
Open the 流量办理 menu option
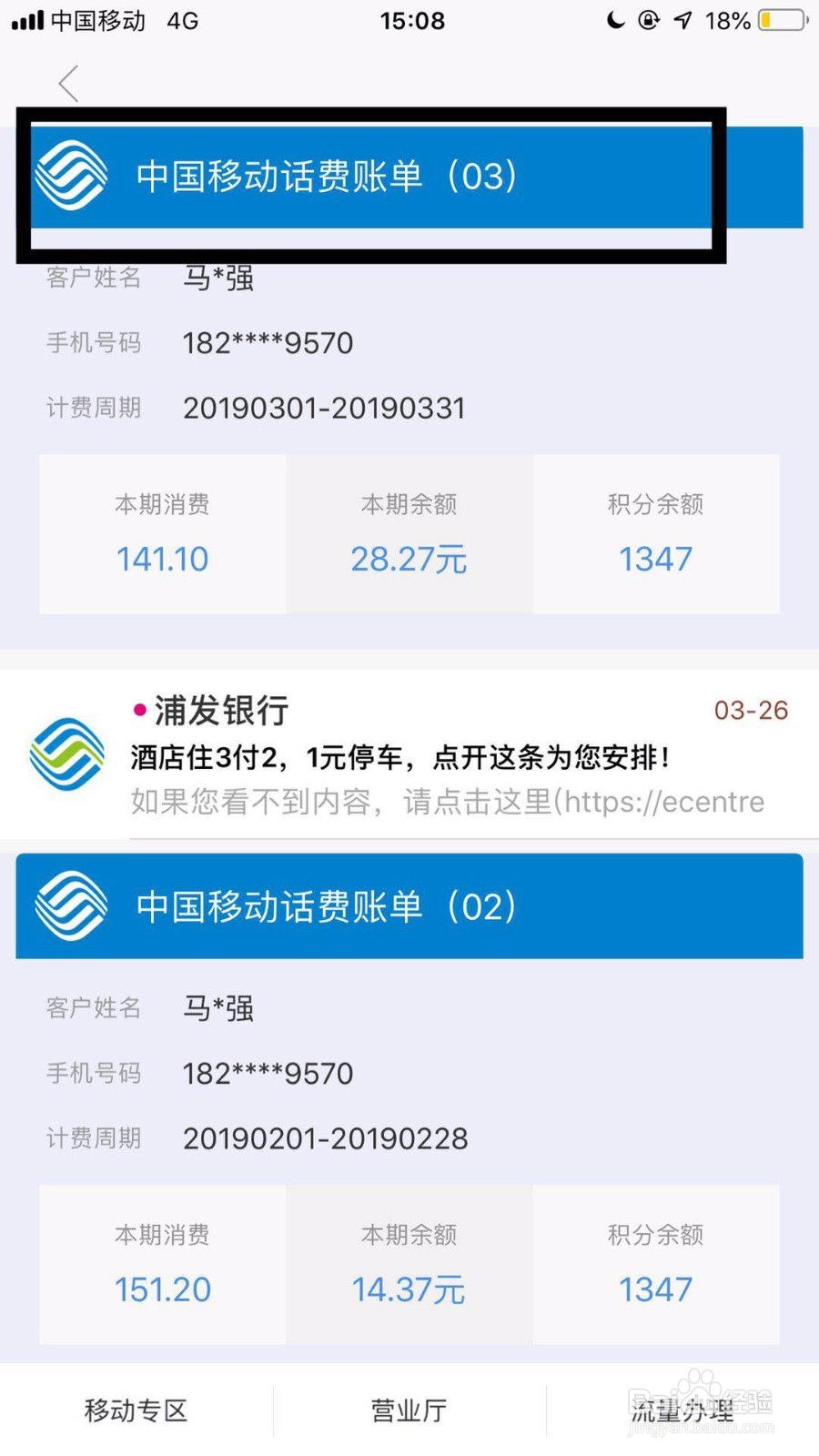coord(681,1410)
